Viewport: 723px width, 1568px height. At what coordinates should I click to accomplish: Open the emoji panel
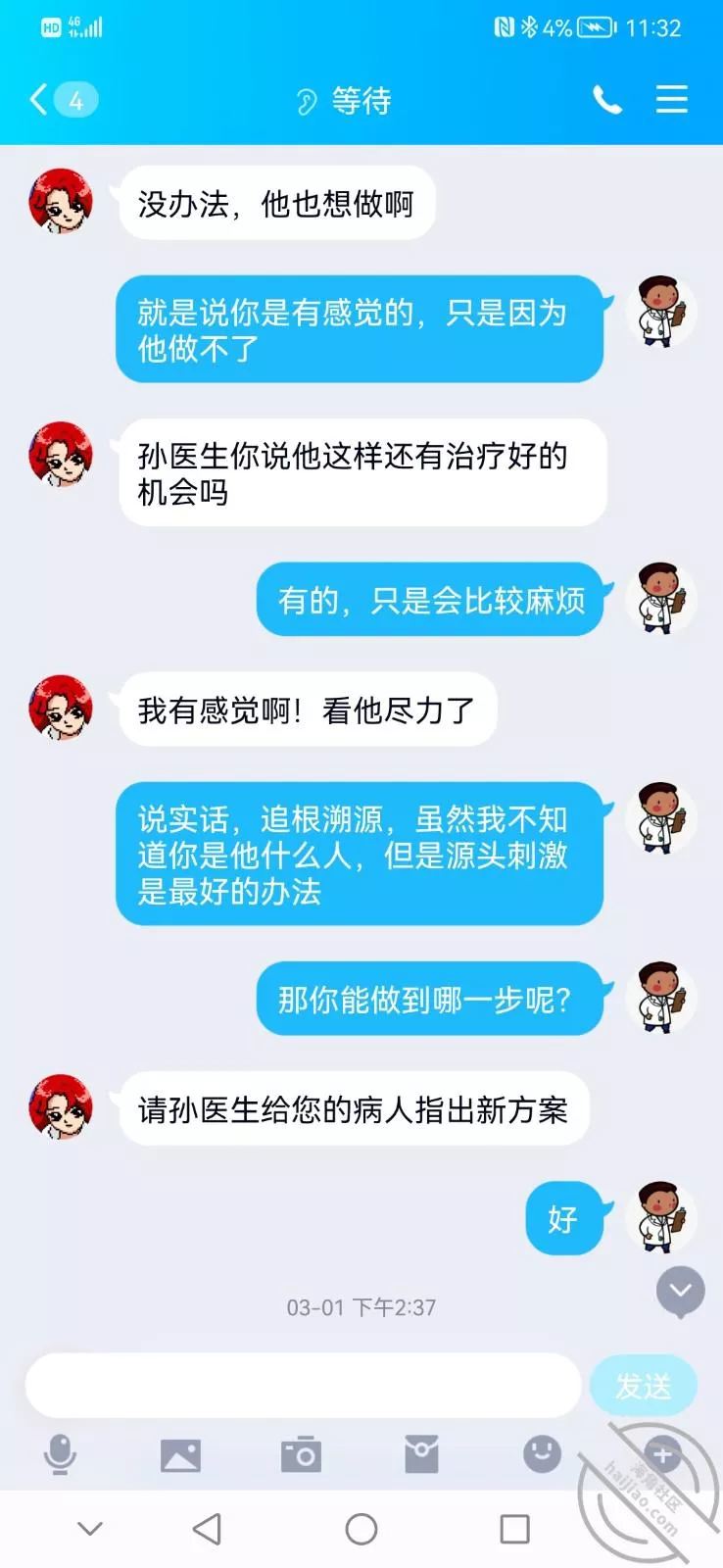point(542,1454)
